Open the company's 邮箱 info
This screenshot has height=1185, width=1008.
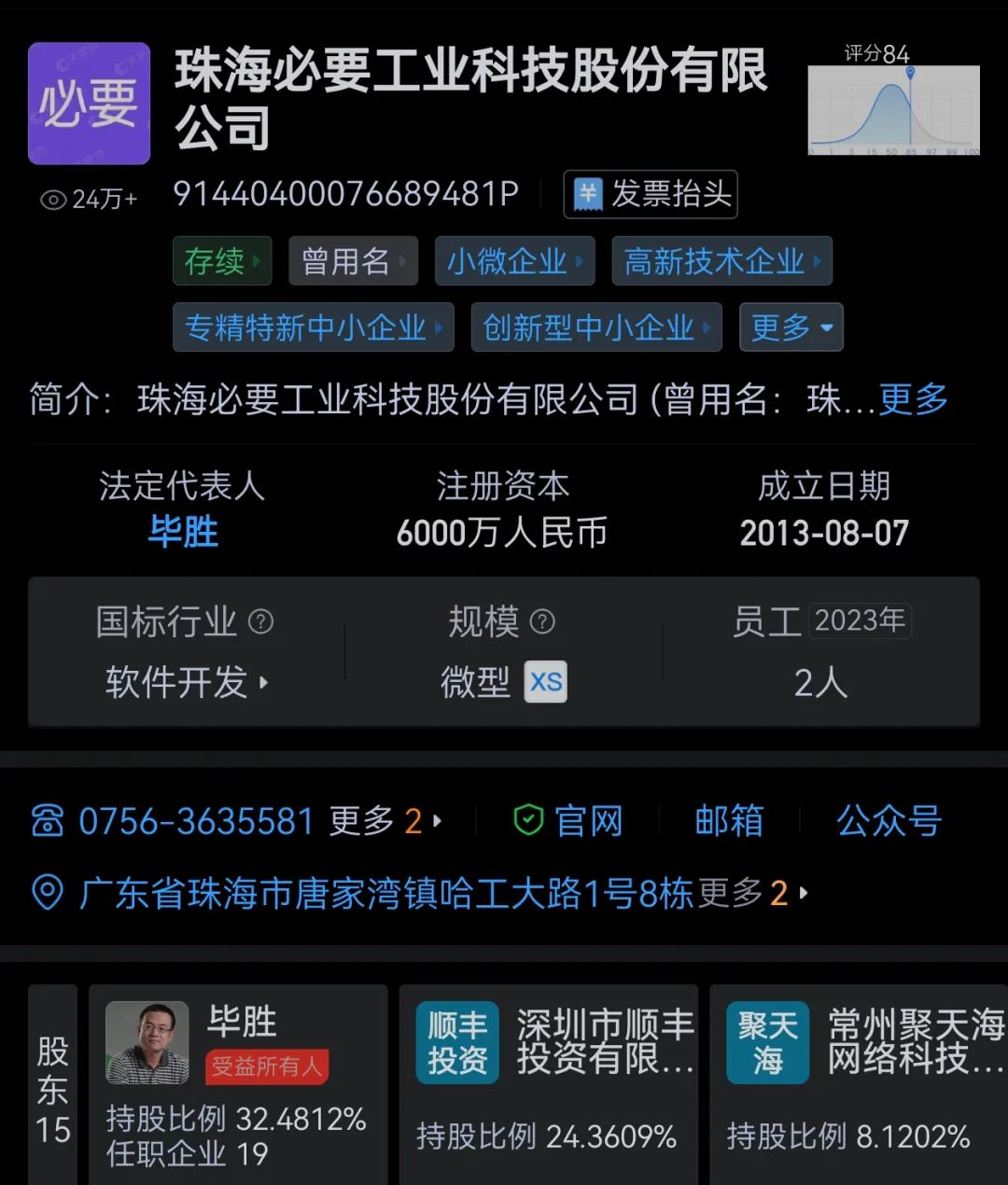[729, 821]
